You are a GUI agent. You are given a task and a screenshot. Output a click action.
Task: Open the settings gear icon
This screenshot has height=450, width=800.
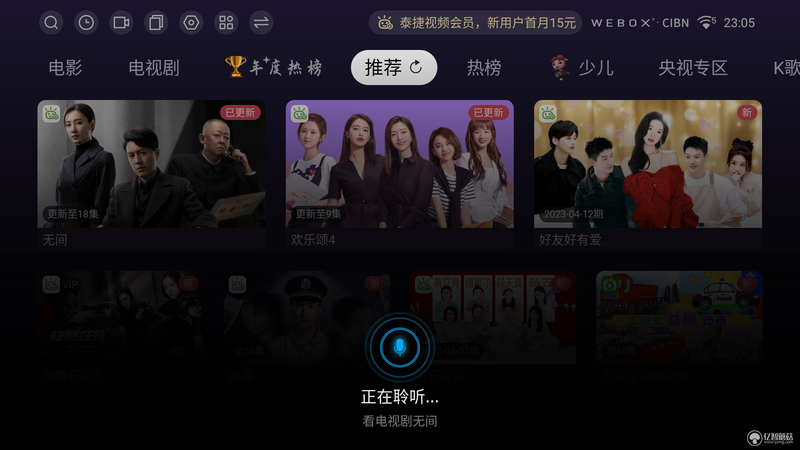click(x=191, y=22)
